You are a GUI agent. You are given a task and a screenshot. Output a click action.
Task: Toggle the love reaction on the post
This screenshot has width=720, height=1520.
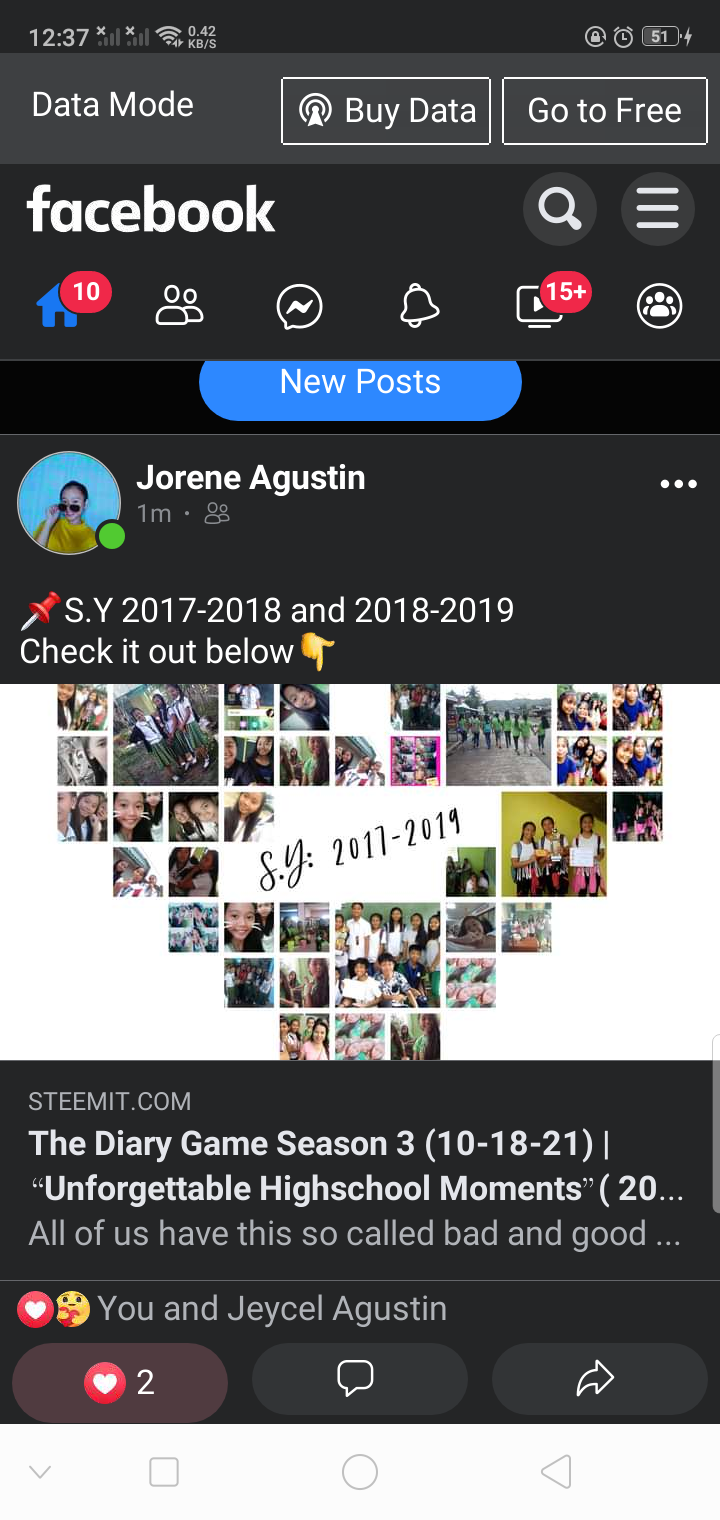point(120,1382)
